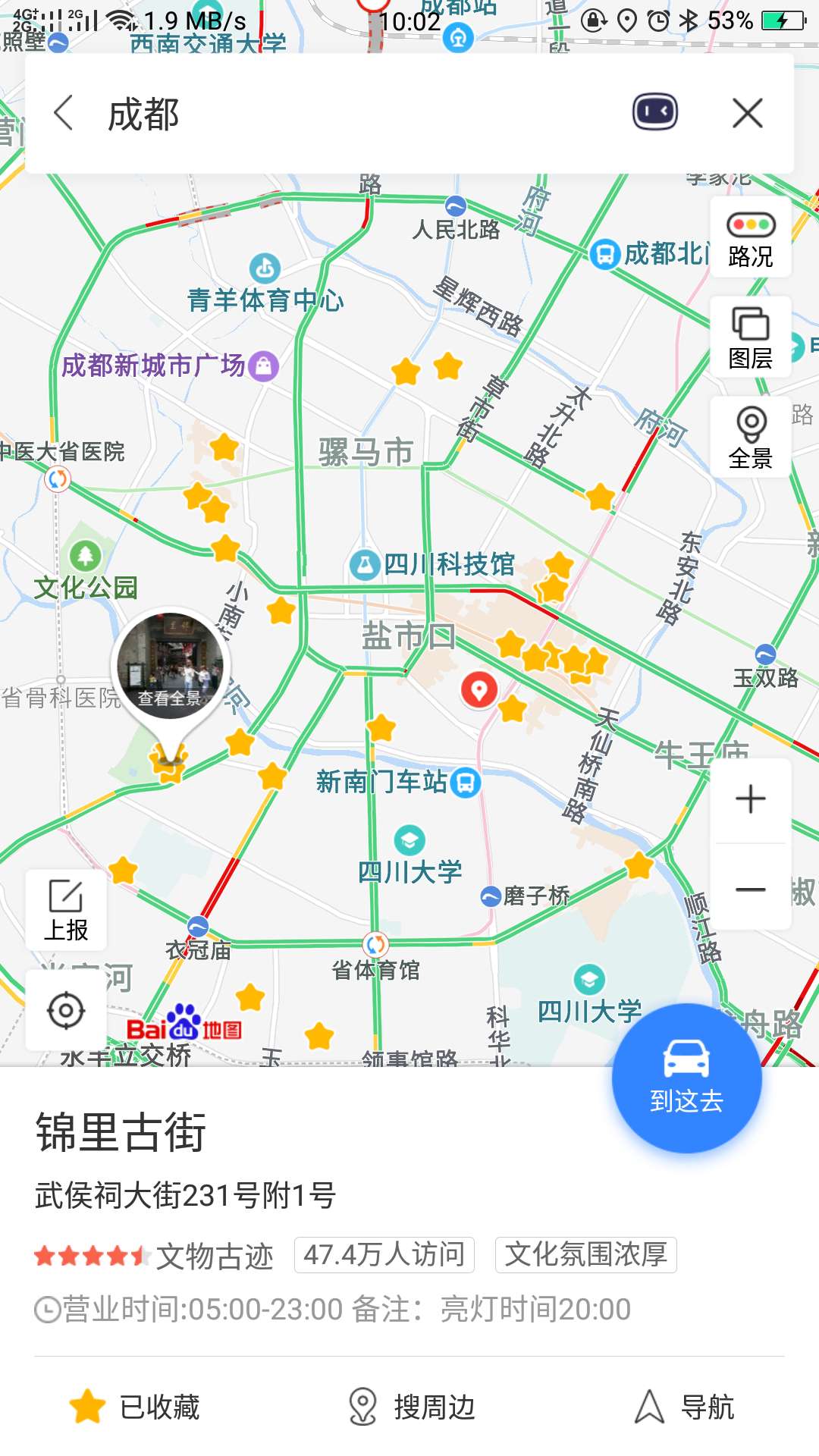This screenshot has height=1456, width=819.
Task: Zoom out of the map
Action: point(750,889)
